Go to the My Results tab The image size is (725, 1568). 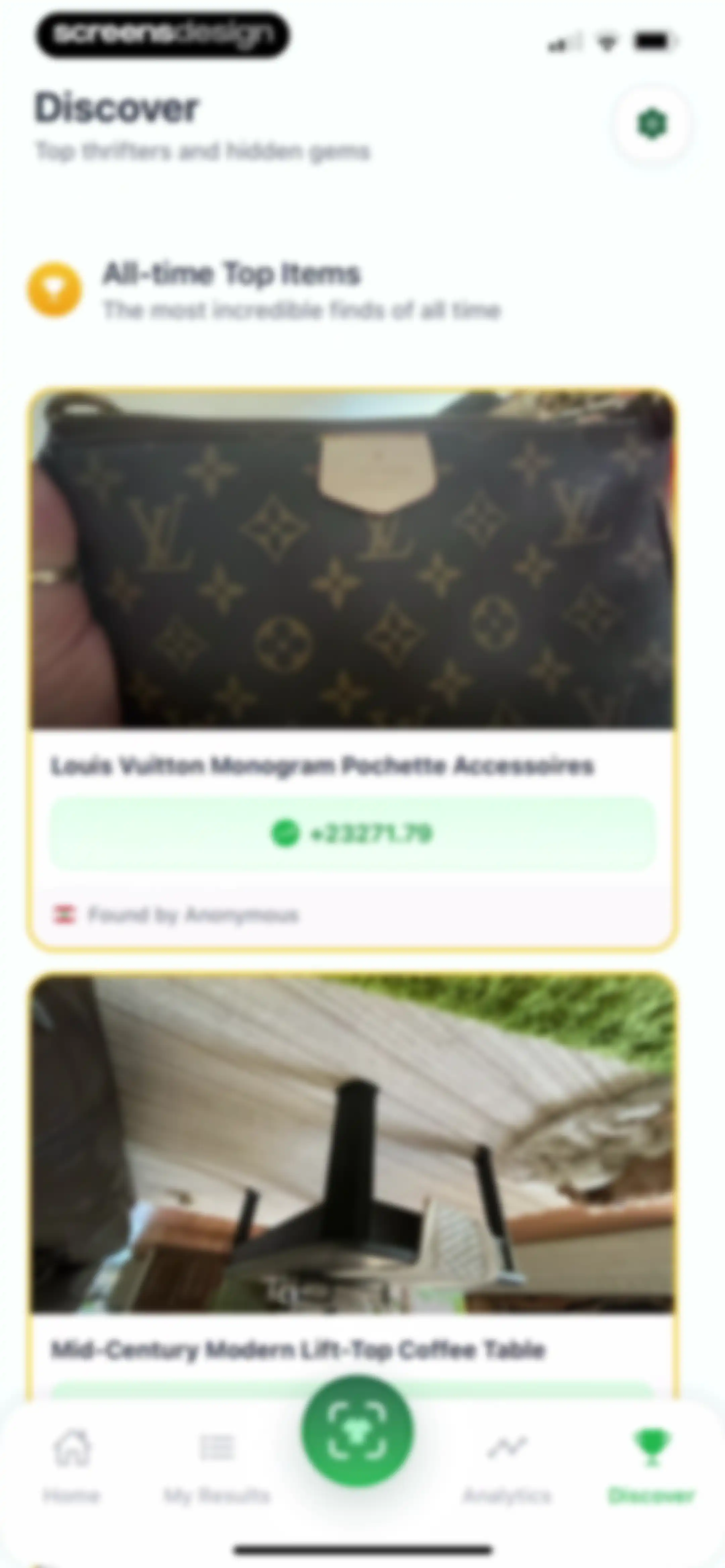216,1465
